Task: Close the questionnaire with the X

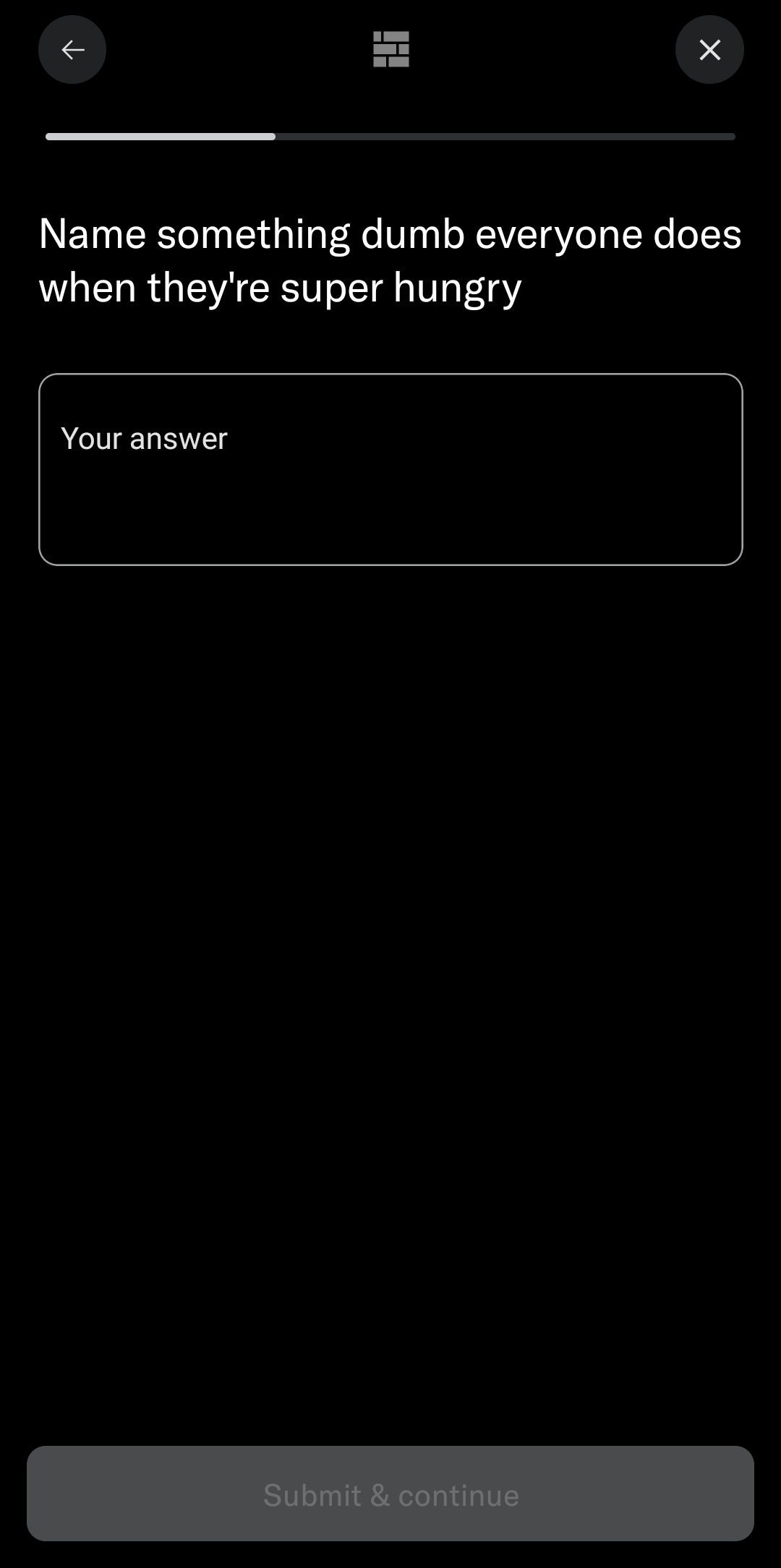Action: tap(709, 50)
